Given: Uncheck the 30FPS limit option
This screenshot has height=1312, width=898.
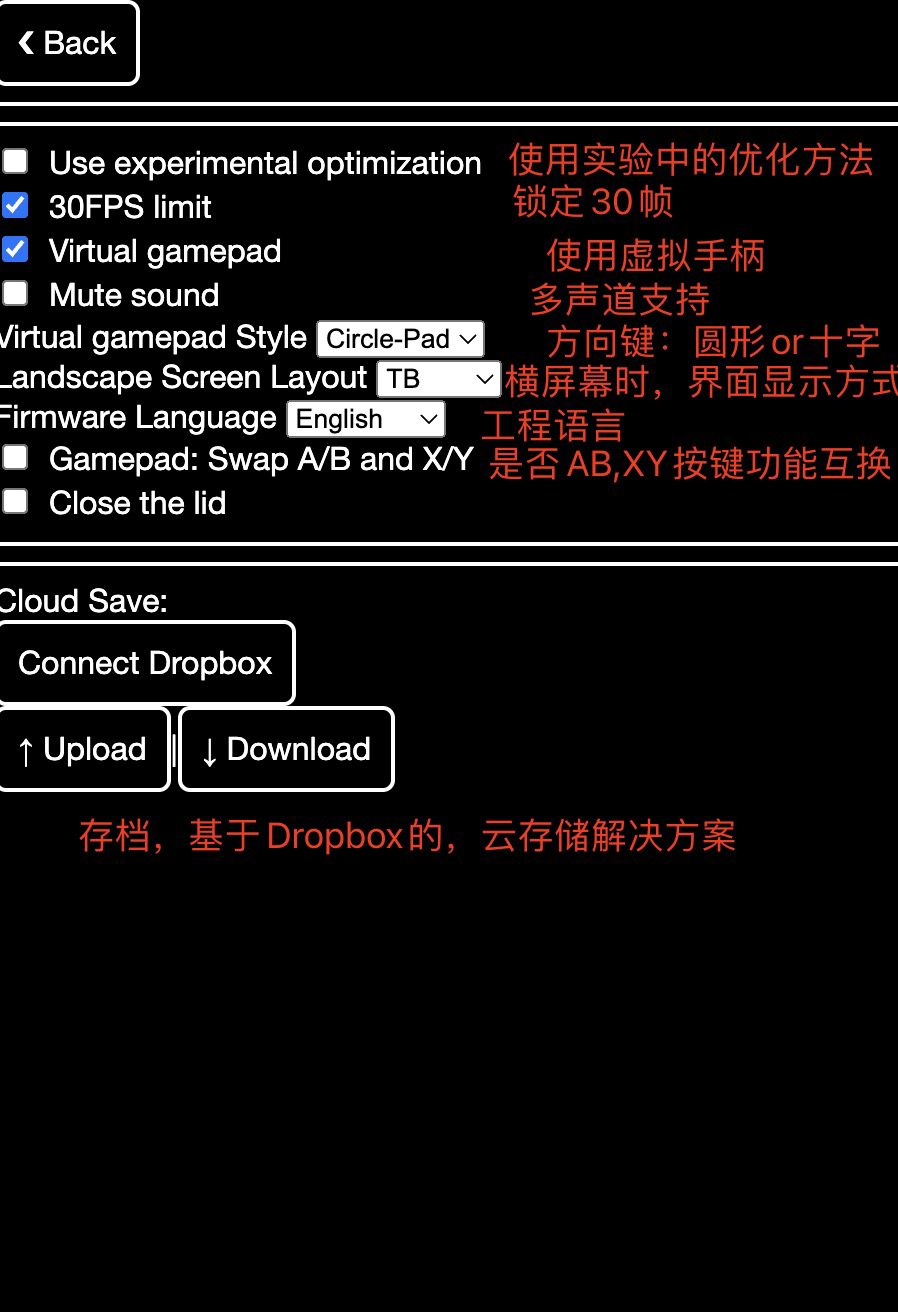Looking at the screenshot, I should (x=15, y=205).
